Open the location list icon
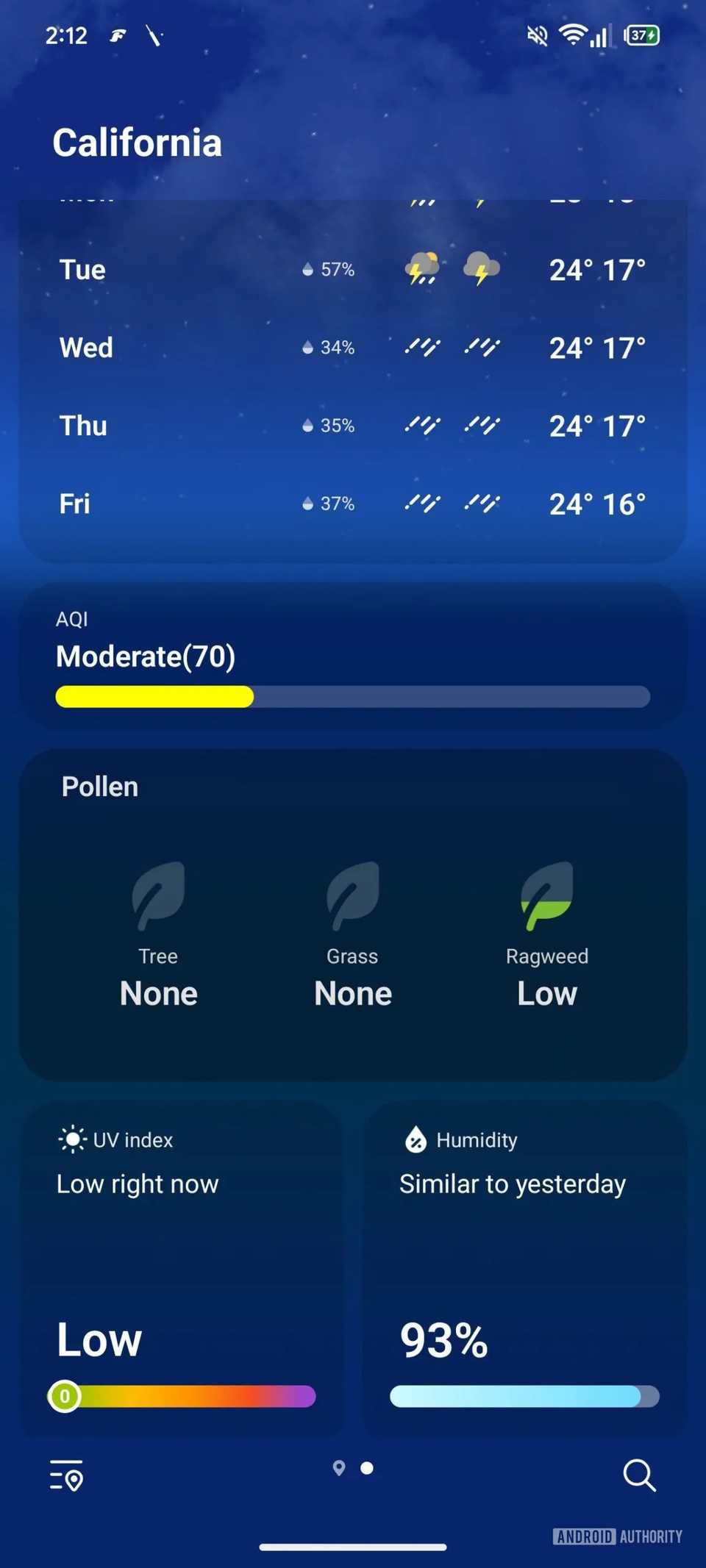The image size is (706, 1568). click(x=66, y=1476)
